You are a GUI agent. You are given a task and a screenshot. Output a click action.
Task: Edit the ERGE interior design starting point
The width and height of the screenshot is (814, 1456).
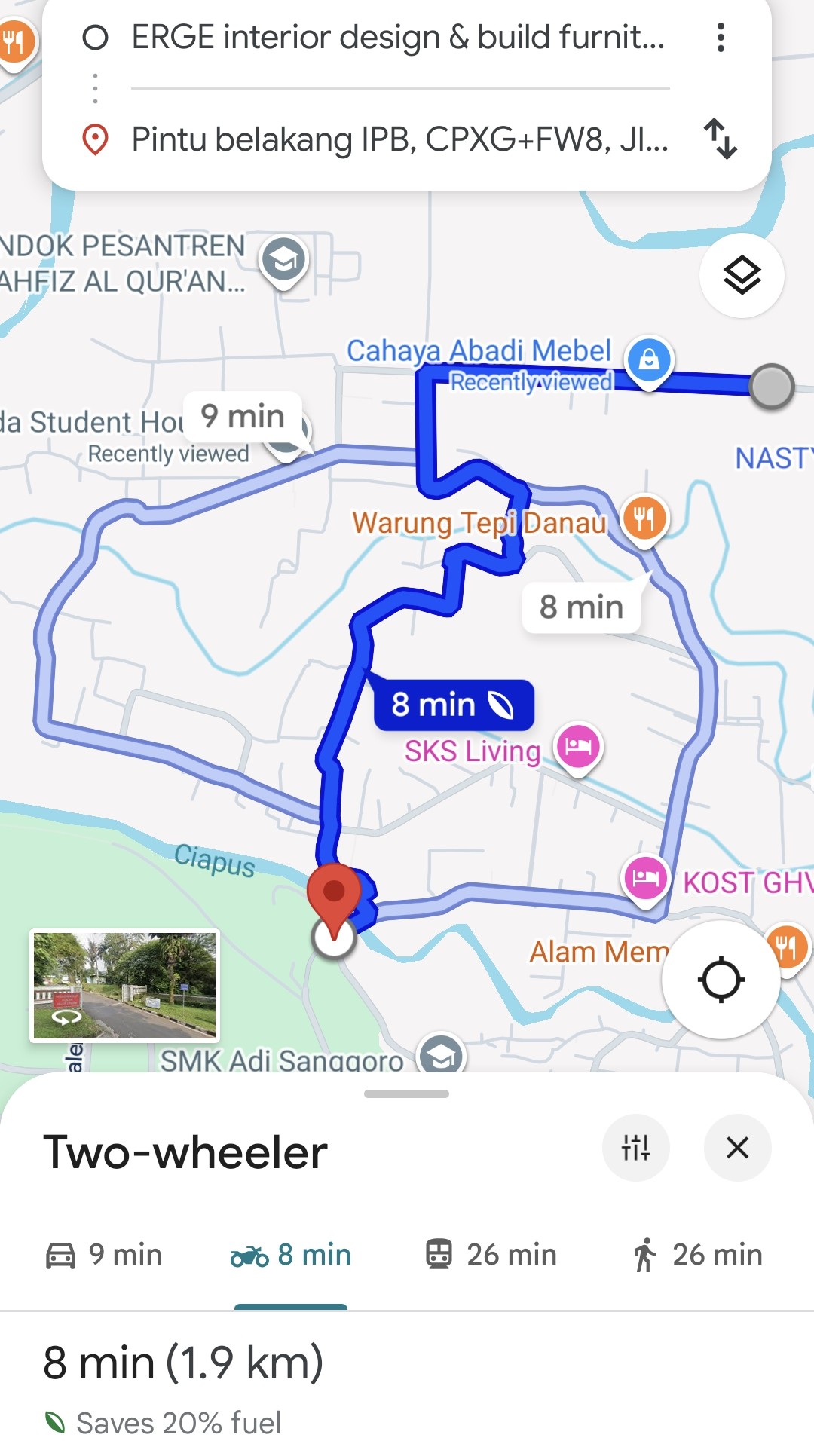pos(398,38)
